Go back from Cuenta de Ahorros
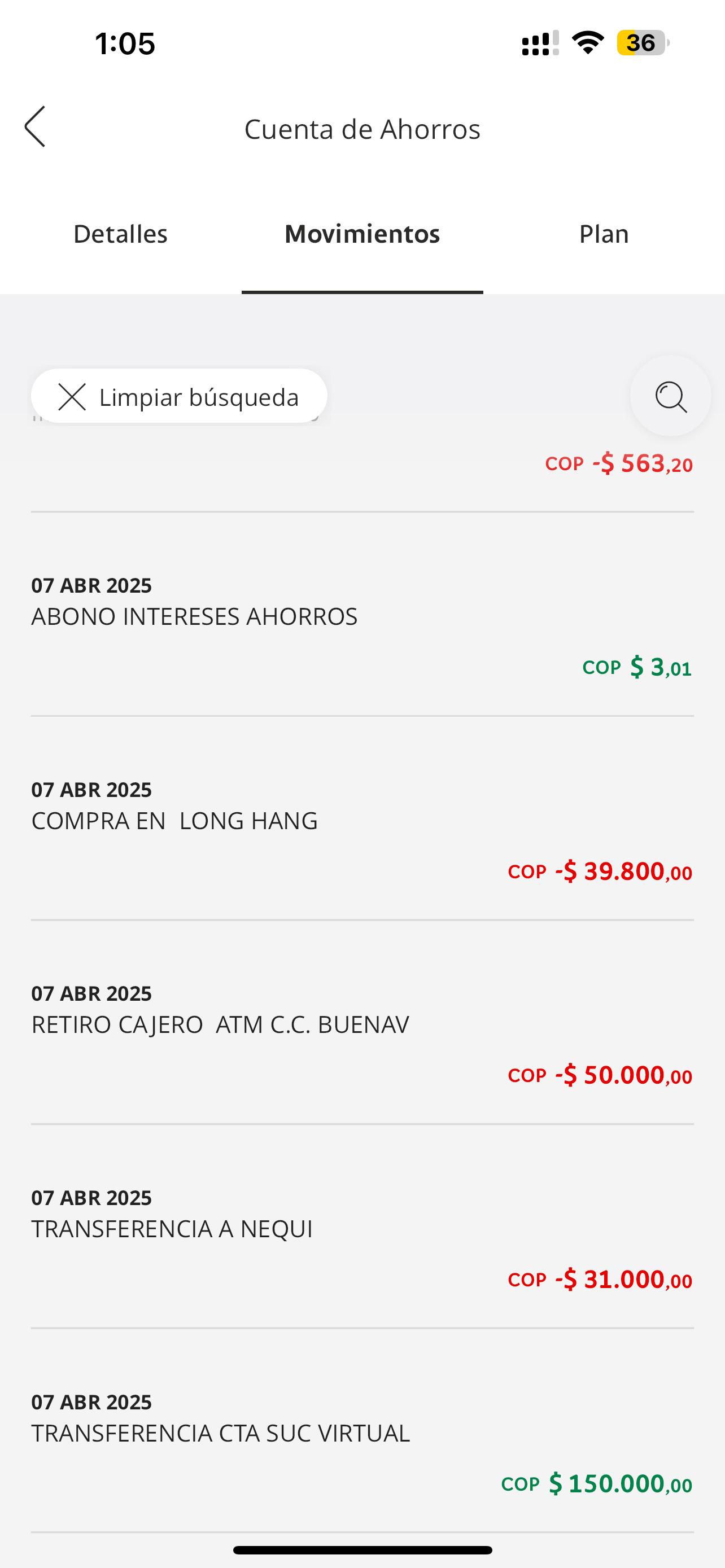Viewport: 725px width, 1568px height. tap(36, 127)
